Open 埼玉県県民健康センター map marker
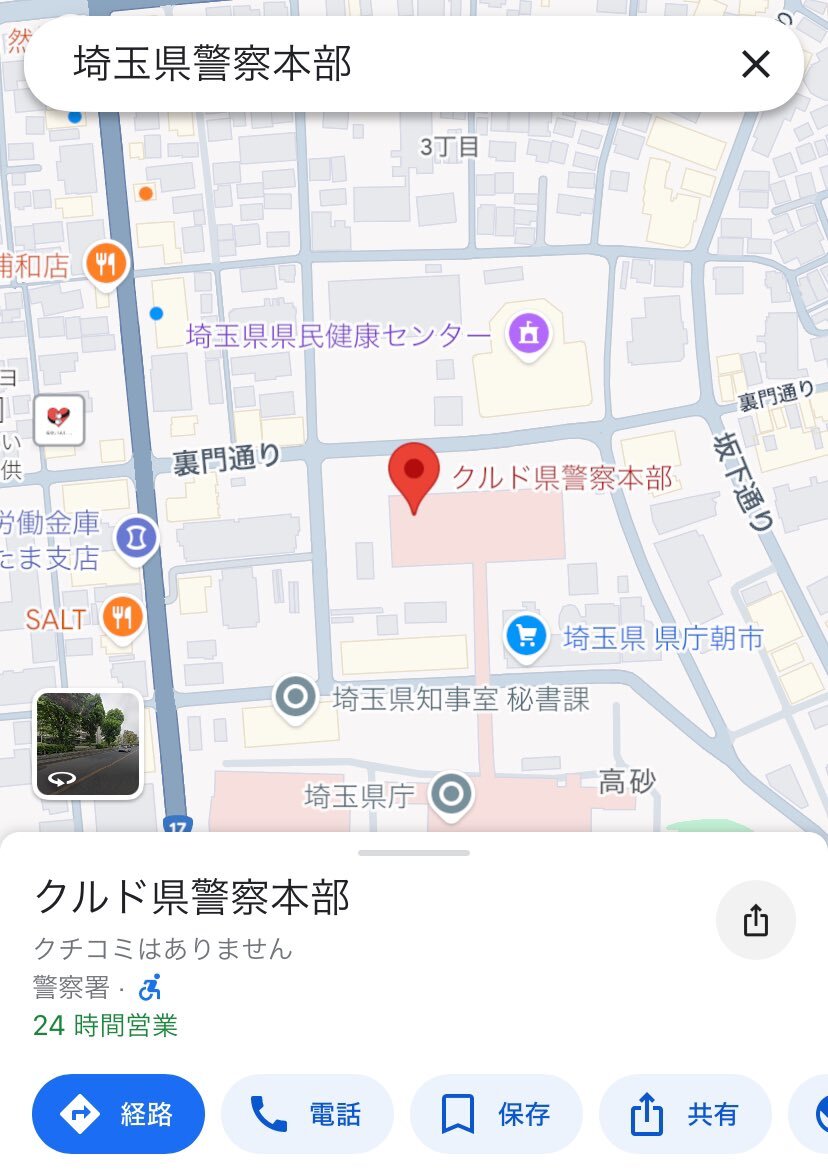This screenshot has height=1170, width=828. pos(528,334)
